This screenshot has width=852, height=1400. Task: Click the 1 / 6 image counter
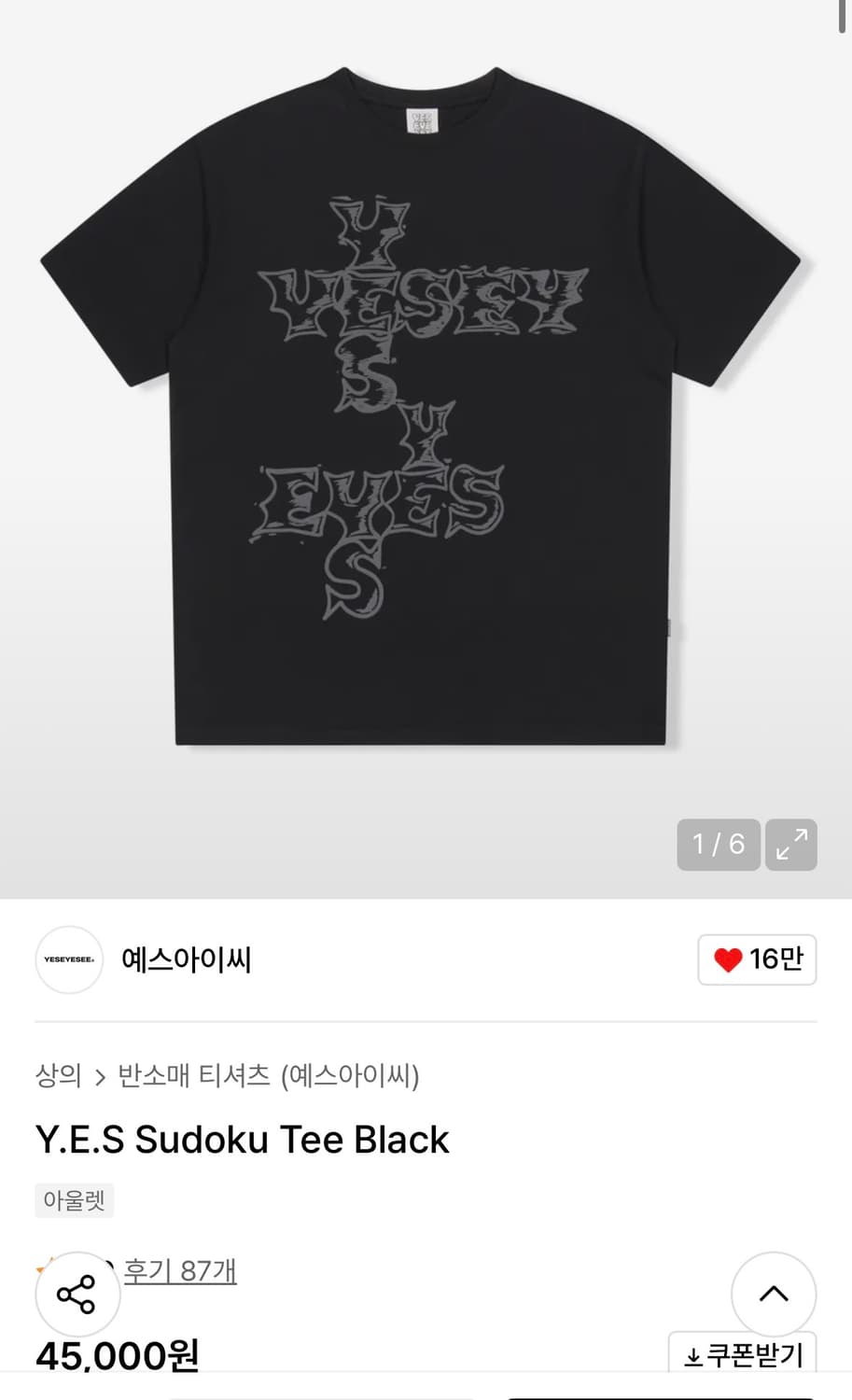click(717, 845)
